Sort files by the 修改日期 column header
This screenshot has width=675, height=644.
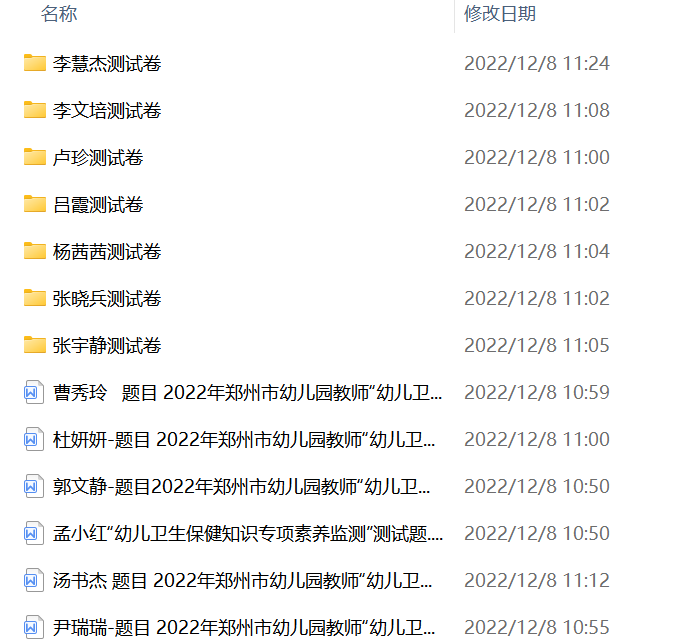(500, 14)
